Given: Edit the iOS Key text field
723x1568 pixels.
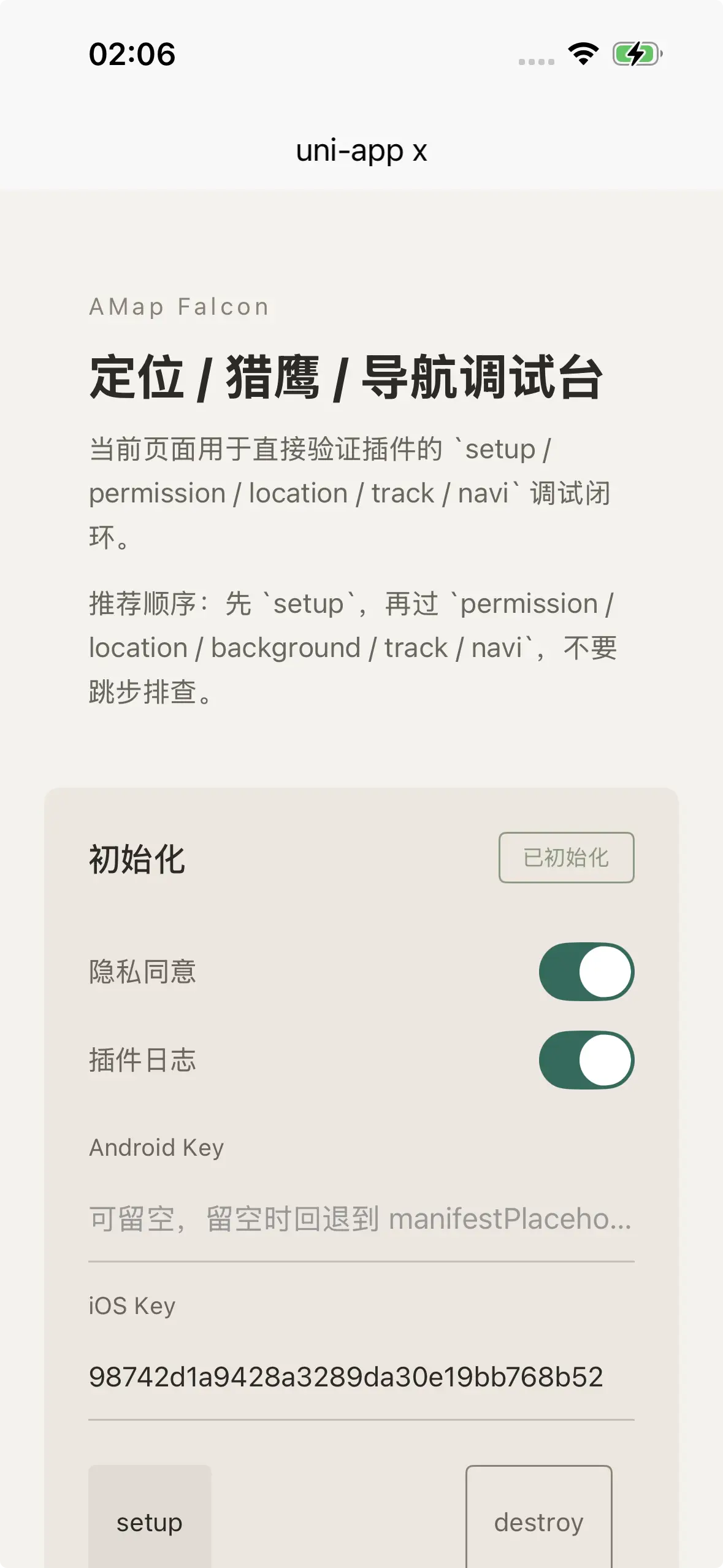Looking at the screenshot, I should click(361, 1377).
